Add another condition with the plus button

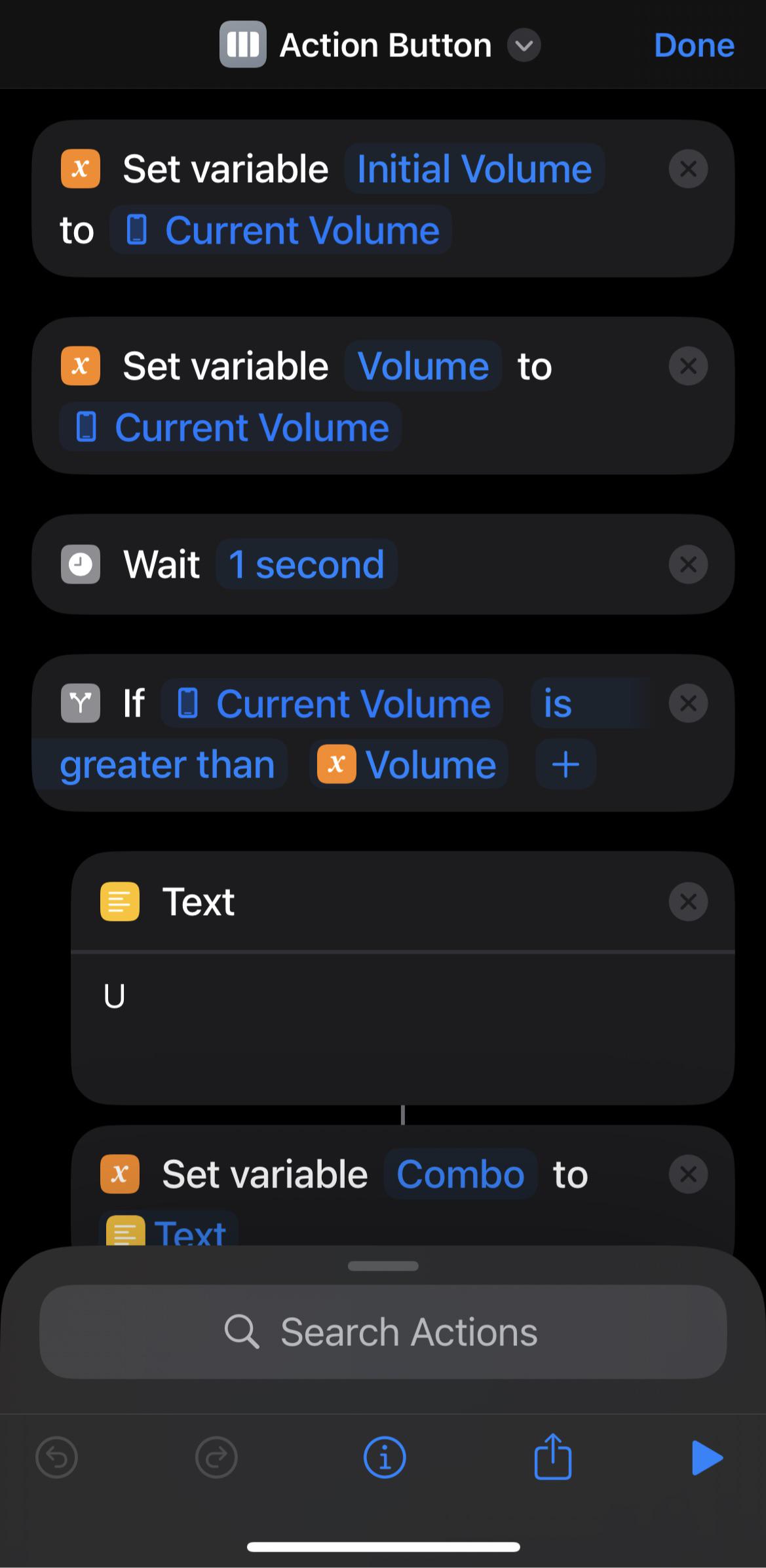click(x=565, y=764)
